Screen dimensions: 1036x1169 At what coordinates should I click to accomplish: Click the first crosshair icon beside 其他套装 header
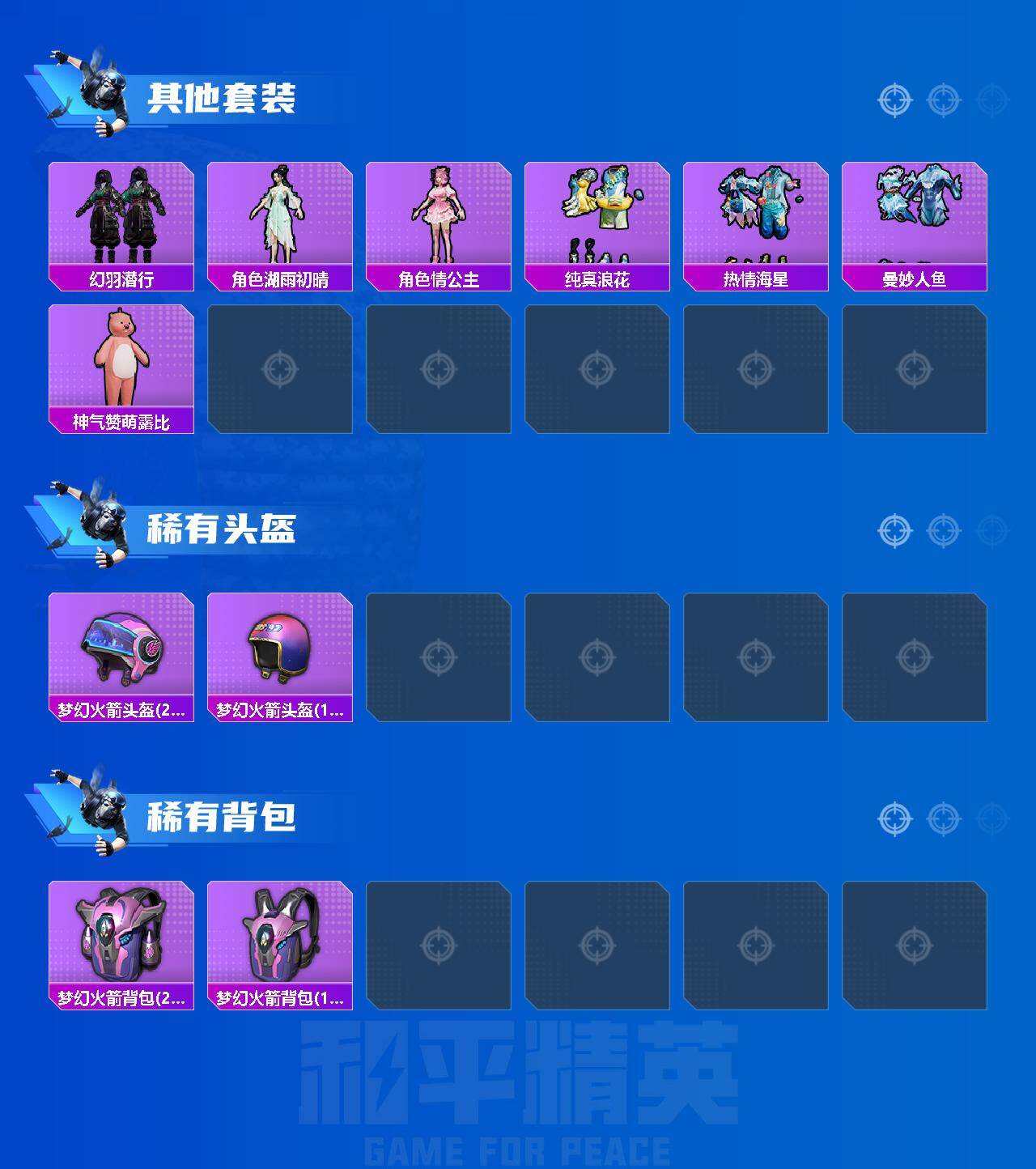pos(894,101)
